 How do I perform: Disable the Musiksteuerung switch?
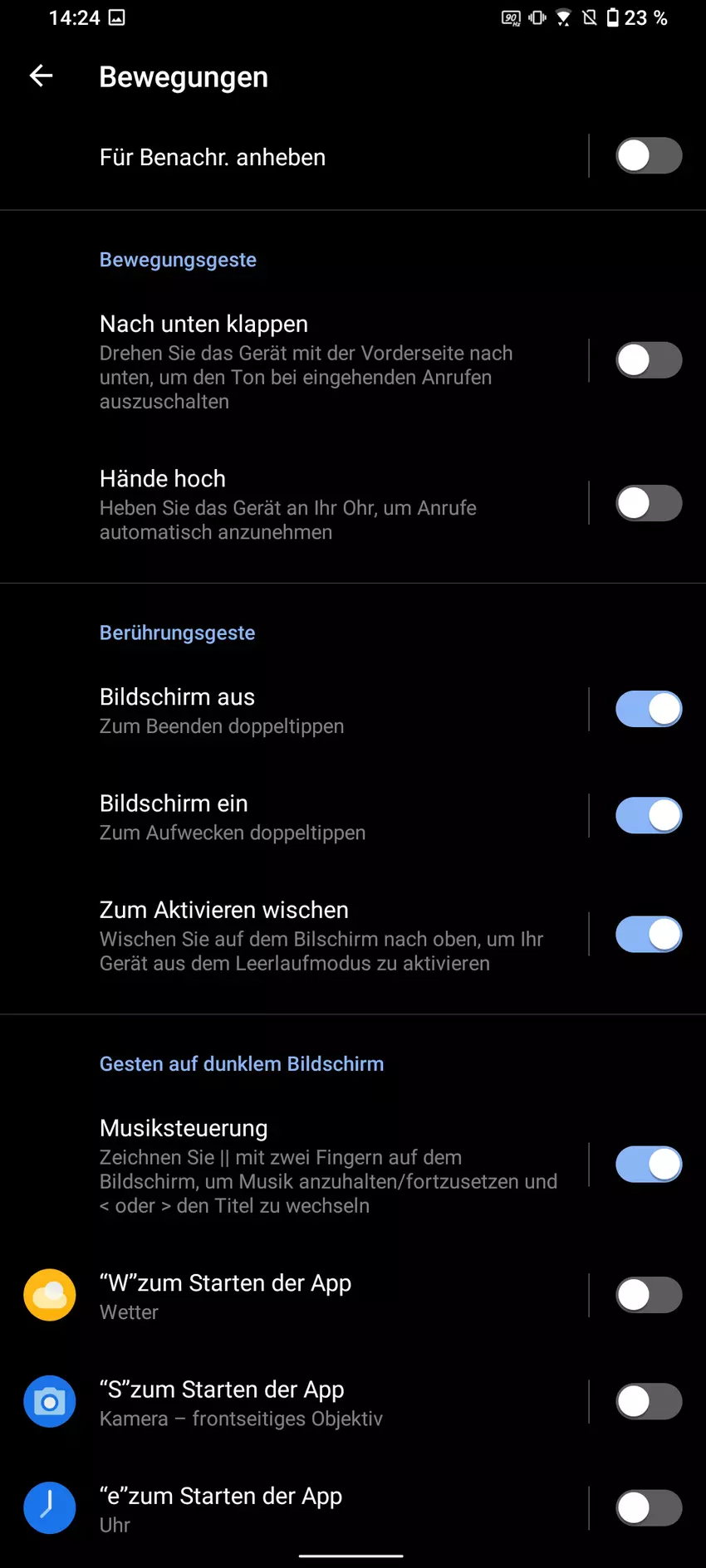pos(648,1165)
